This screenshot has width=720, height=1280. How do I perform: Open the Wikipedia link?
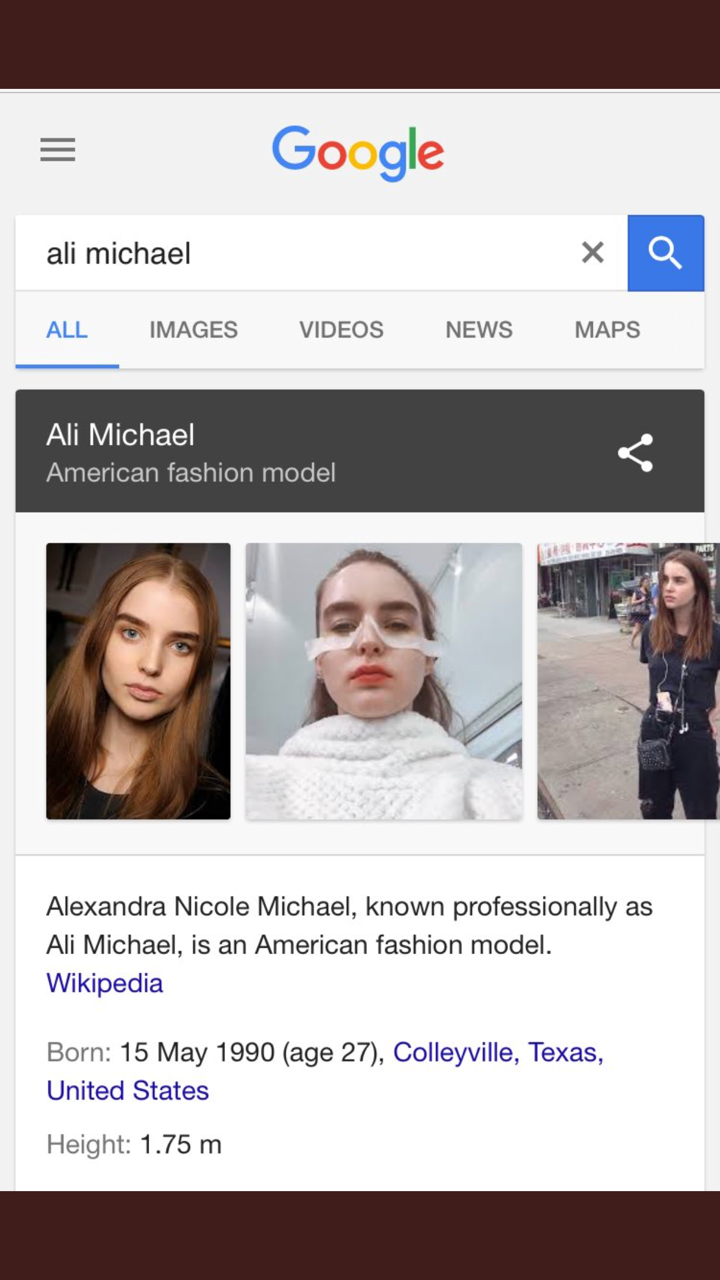pos(104,983)
